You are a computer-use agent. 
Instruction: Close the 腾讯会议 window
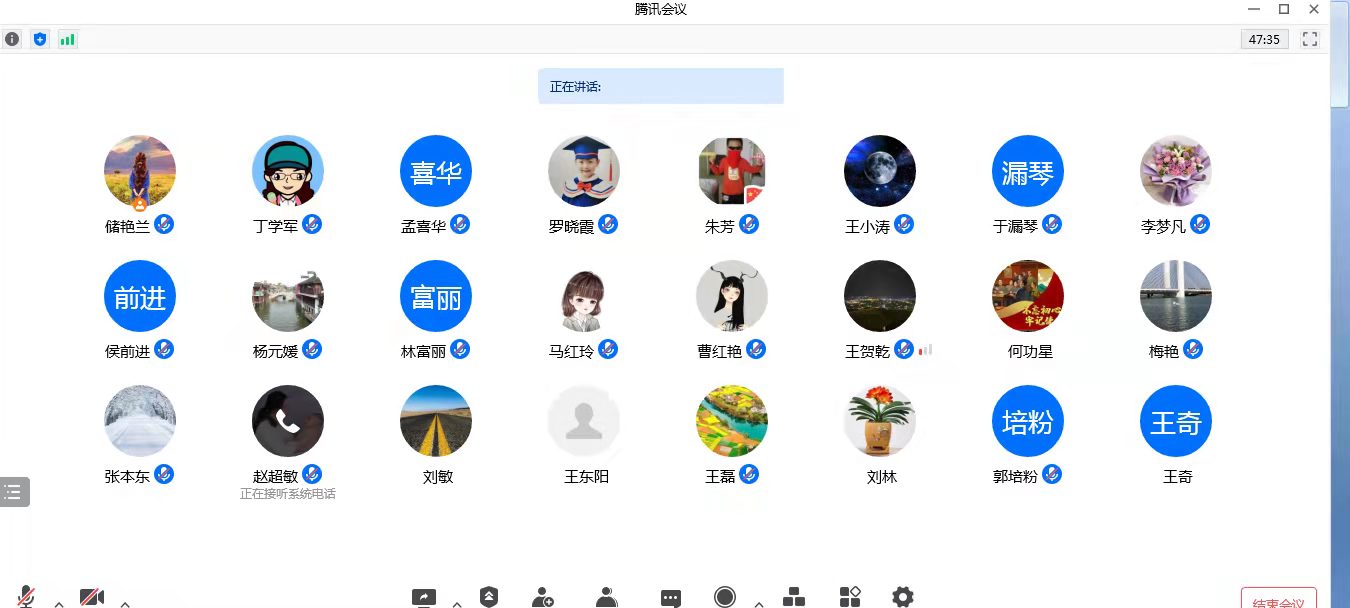point(1316,9)
